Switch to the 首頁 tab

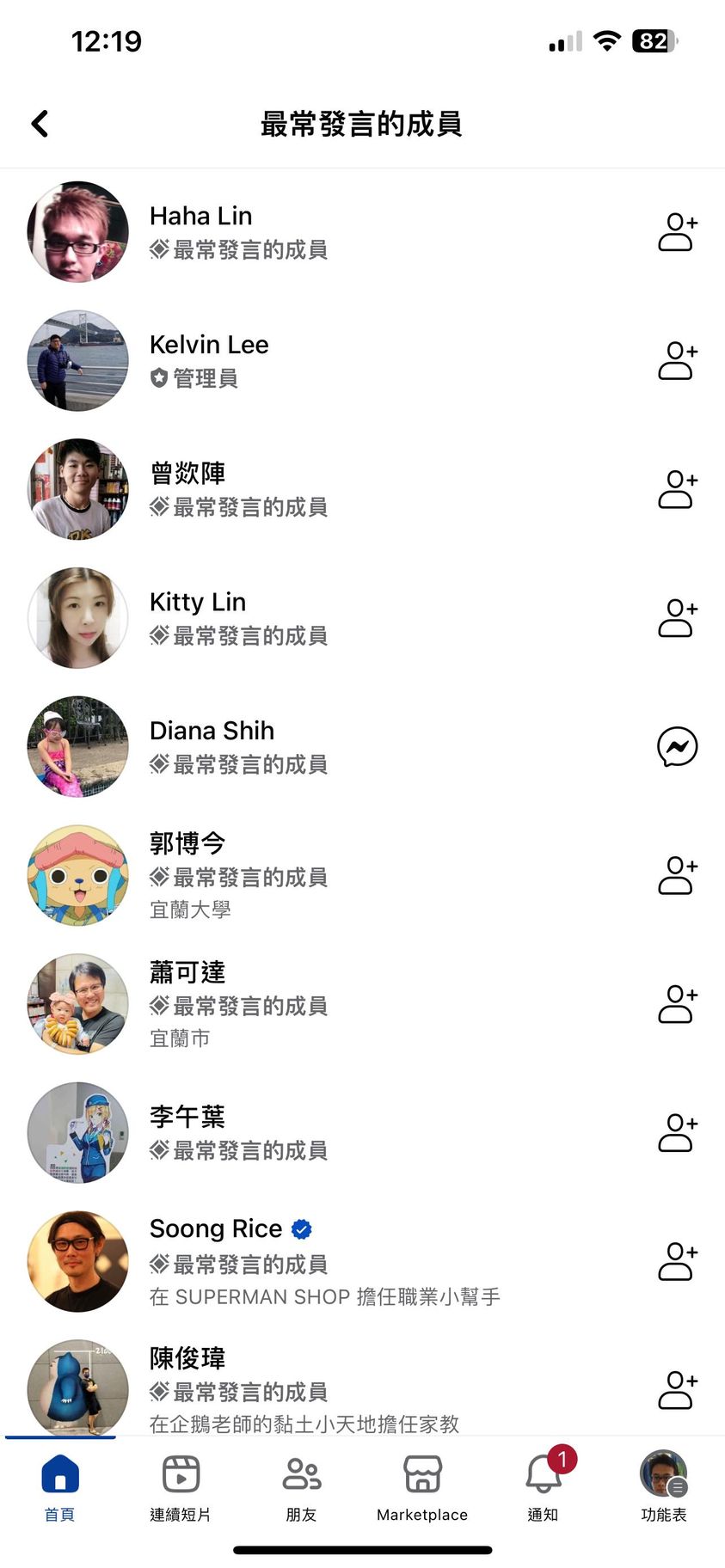pos(60,1487)
